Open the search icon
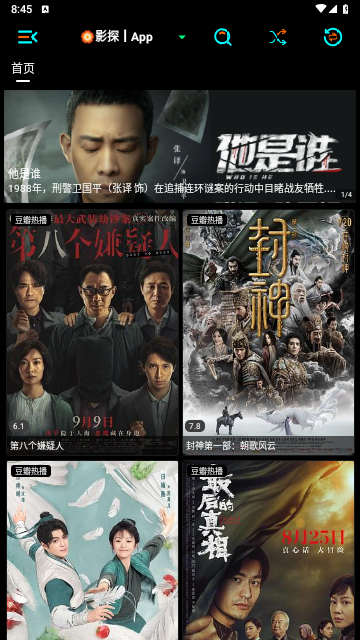This screenshot has height=640, width=360. [x=223, y=37]
